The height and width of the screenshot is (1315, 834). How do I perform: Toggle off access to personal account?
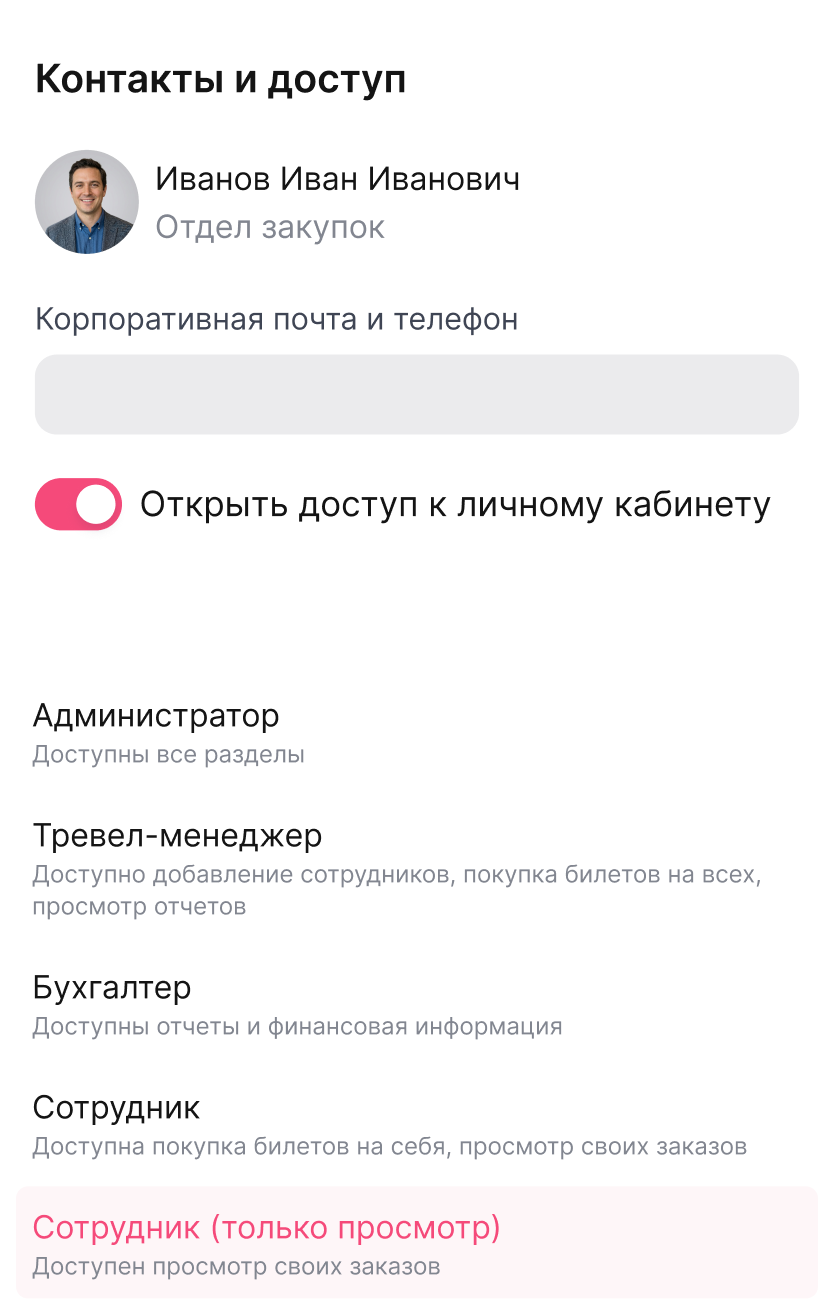[78, 504]
